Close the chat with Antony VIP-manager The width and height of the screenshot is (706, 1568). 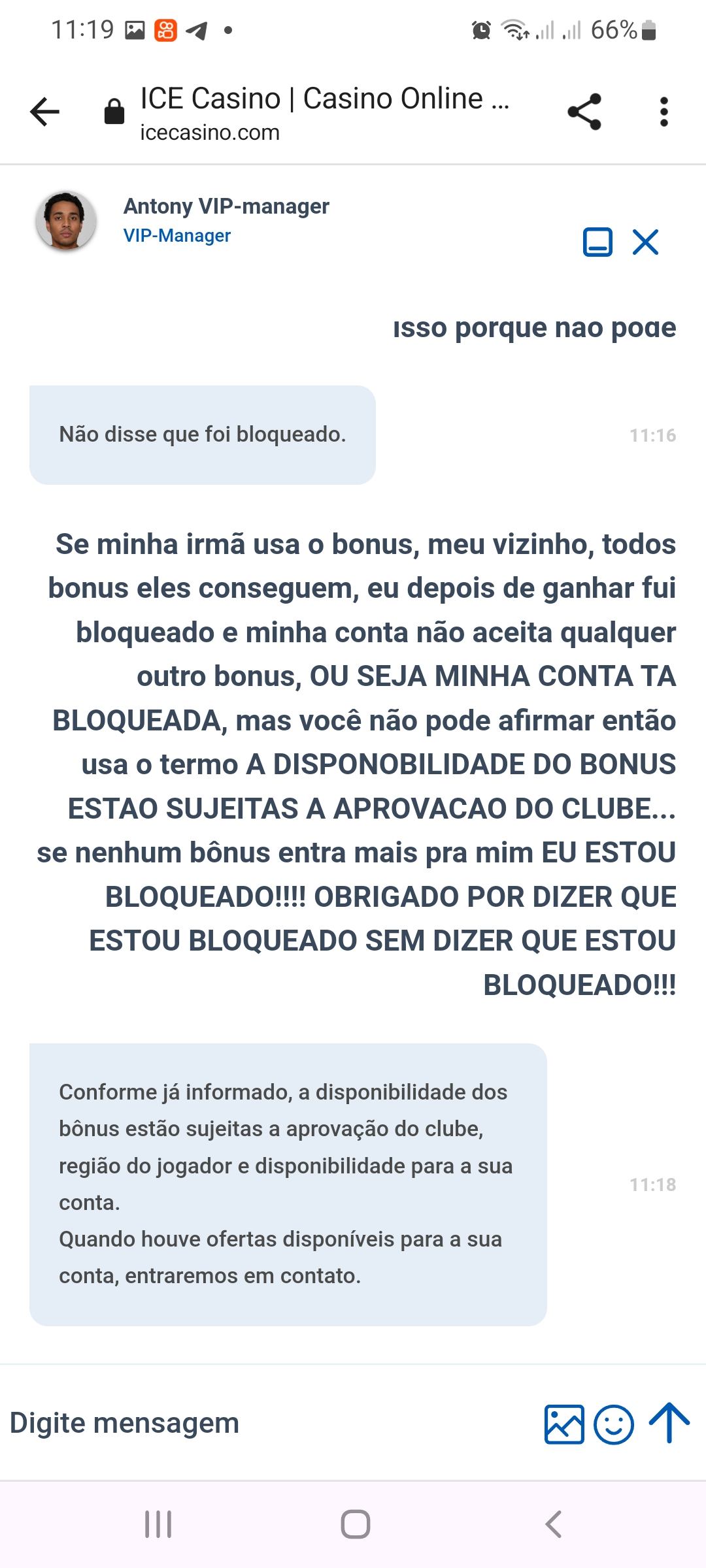click(x=645, y=242)
